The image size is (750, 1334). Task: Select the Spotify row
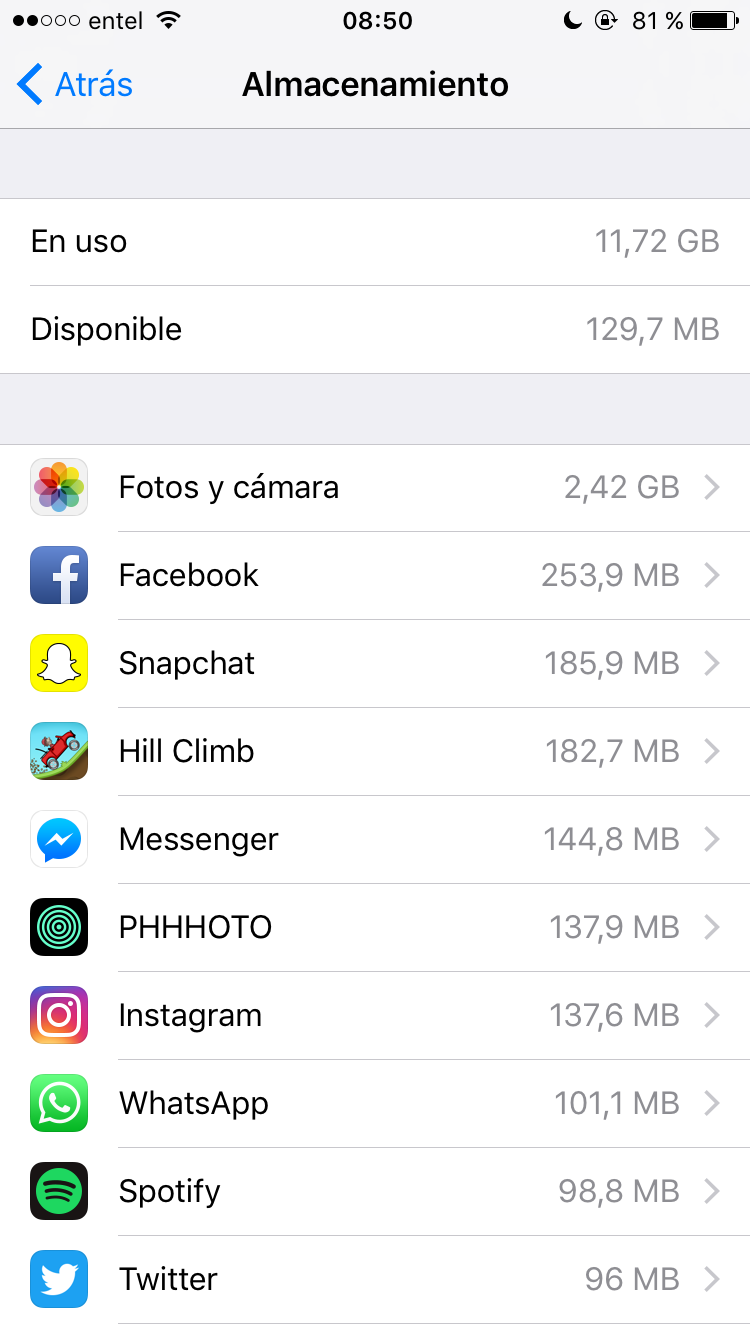pyautogui.click(x=375, y=1192)
